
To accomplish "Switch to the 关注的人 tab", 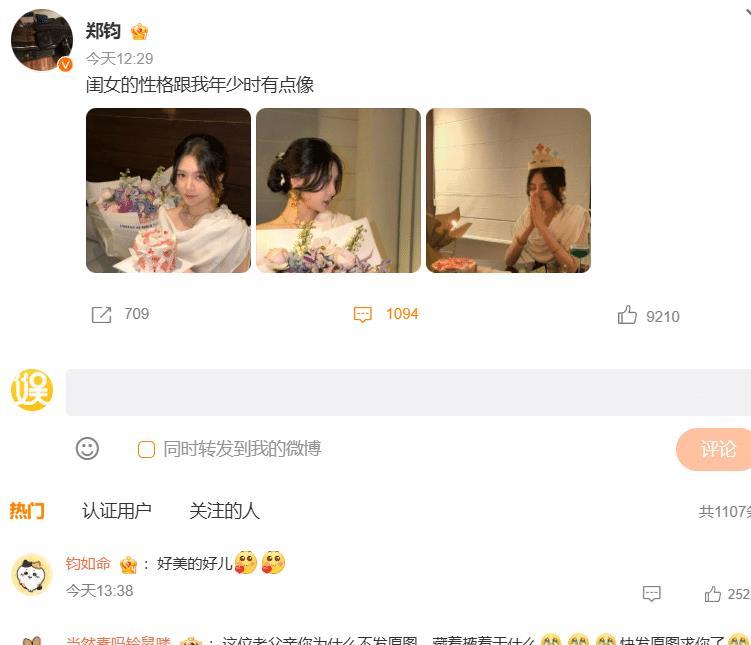I will (x=224, y=511).
